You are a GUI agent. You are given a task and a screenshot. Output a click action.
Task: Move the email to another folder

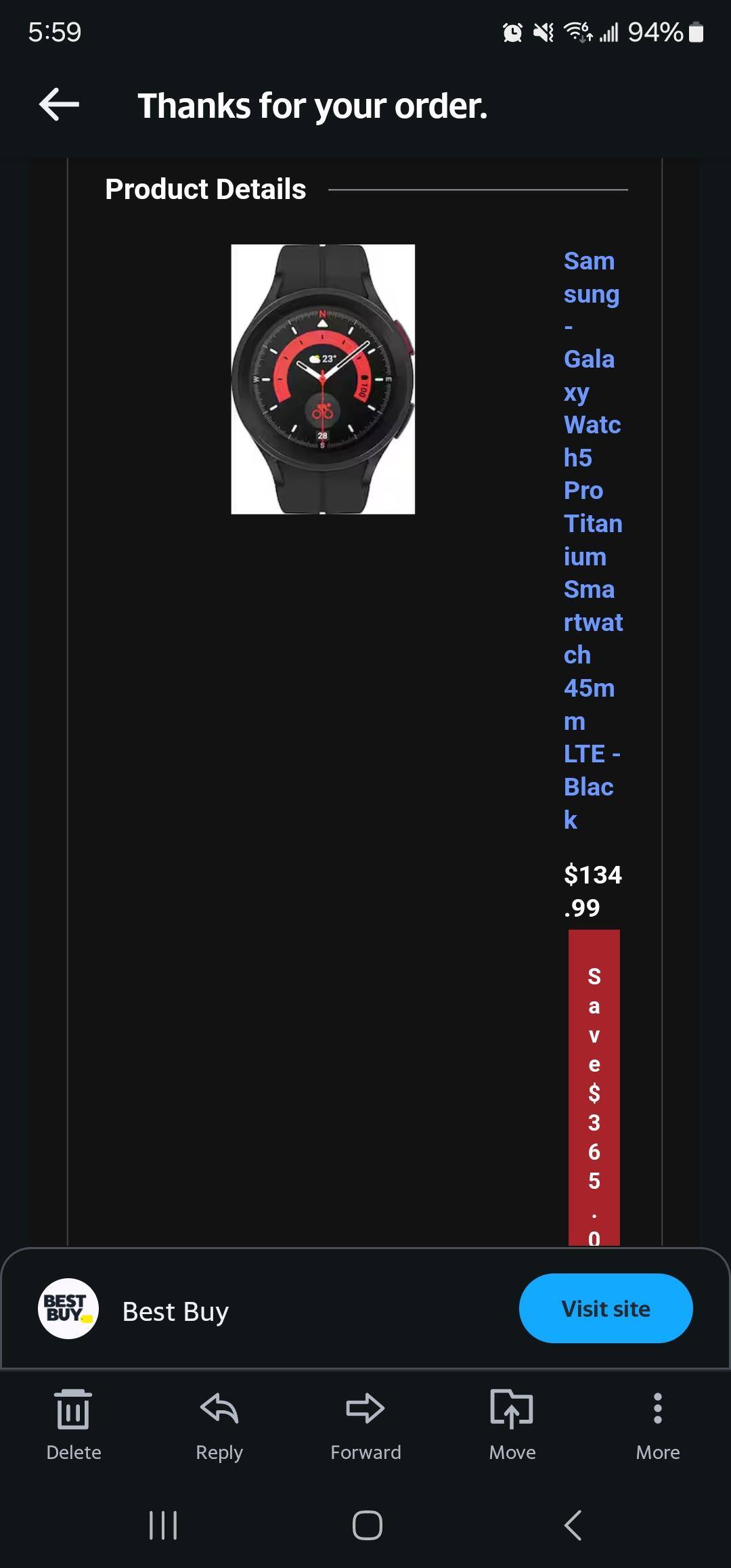click(x=512, y=1423)
